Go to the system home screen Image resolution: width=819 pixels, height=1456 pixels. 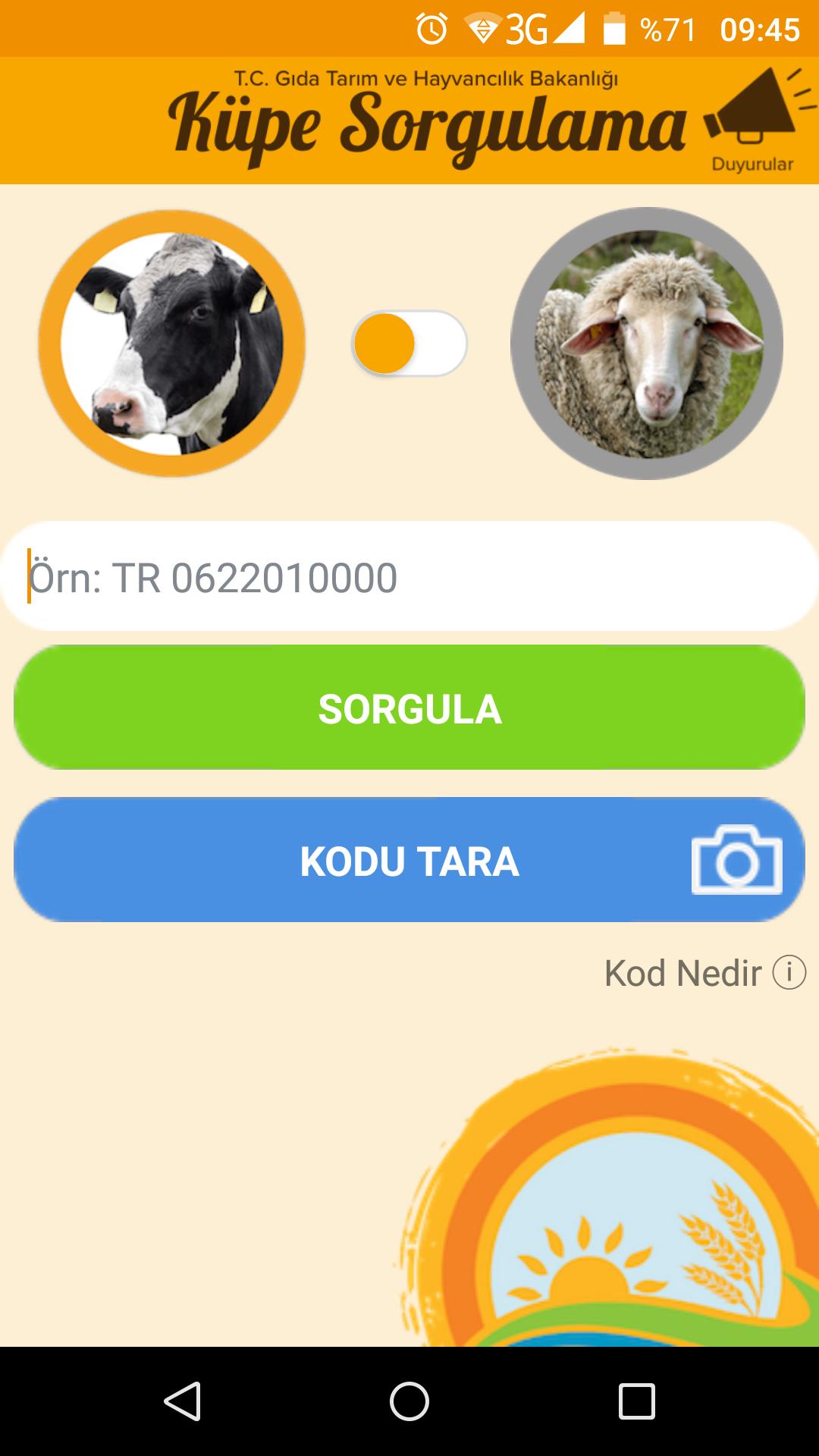point(409,1401)
